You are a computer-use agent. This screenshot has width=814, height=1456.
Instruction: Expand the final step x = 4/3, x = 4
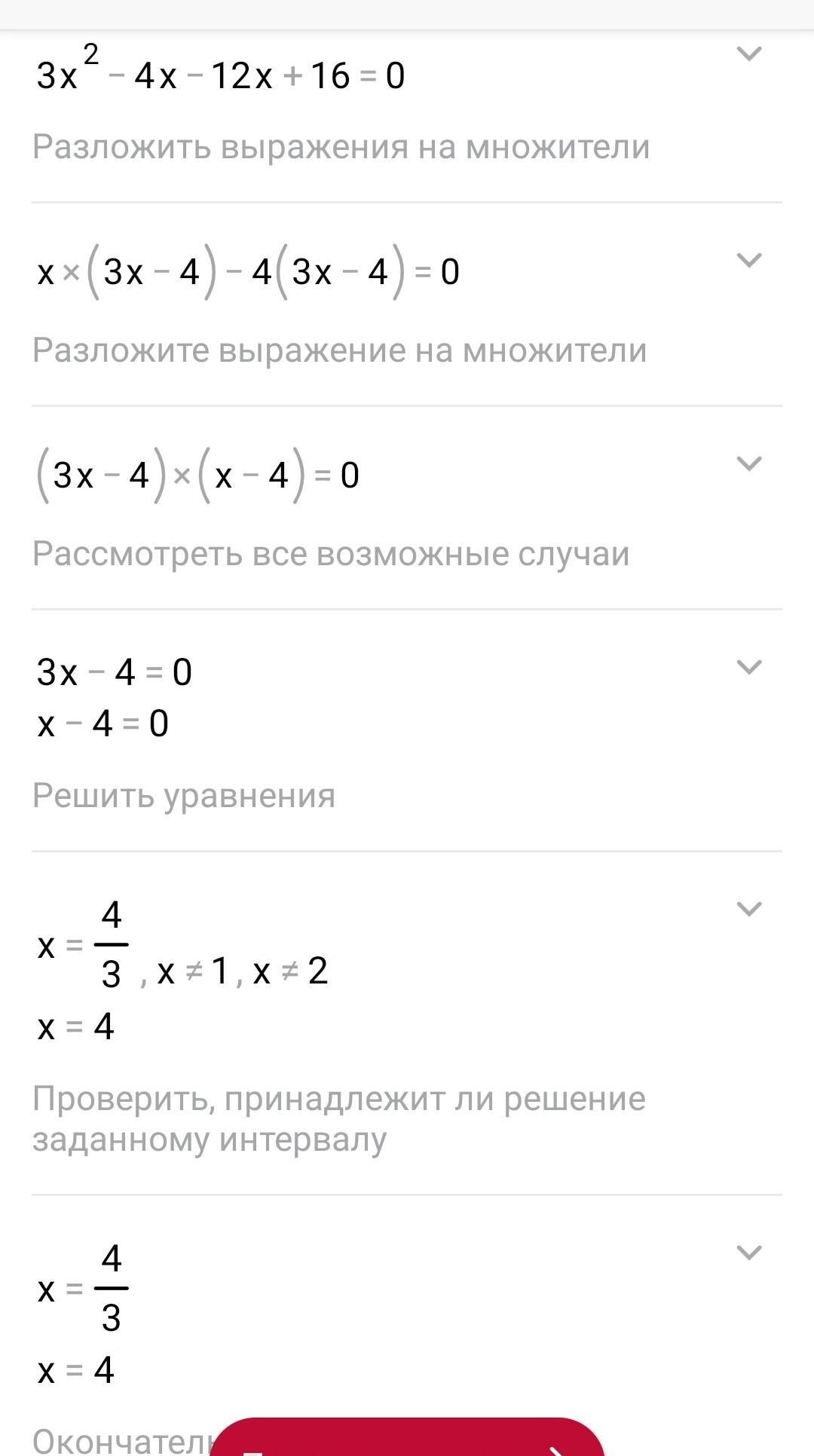tap(748, 1253)
